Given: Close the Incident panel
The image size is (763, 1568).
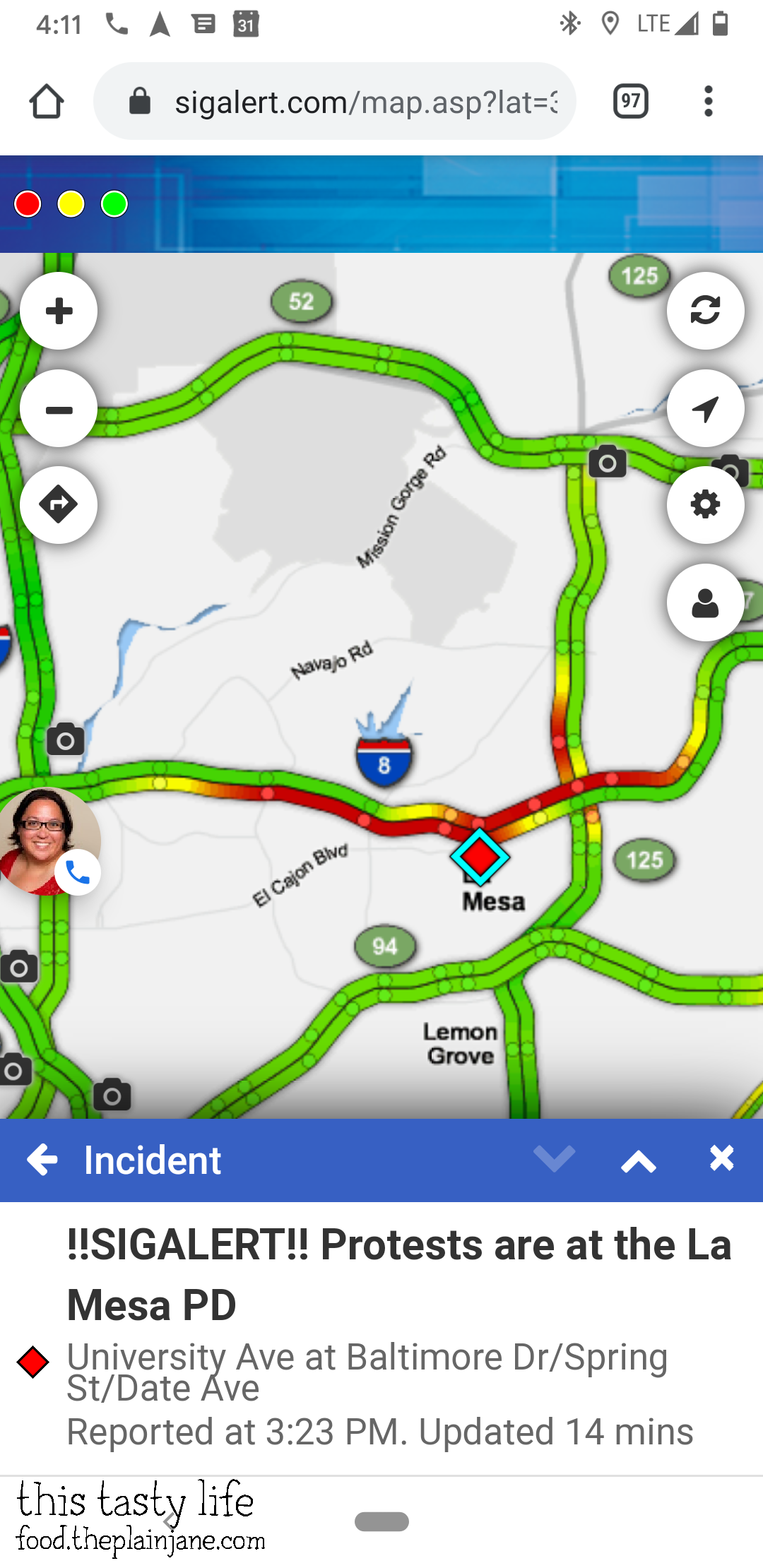Looking at the screenshot, I should point(721,1159).
